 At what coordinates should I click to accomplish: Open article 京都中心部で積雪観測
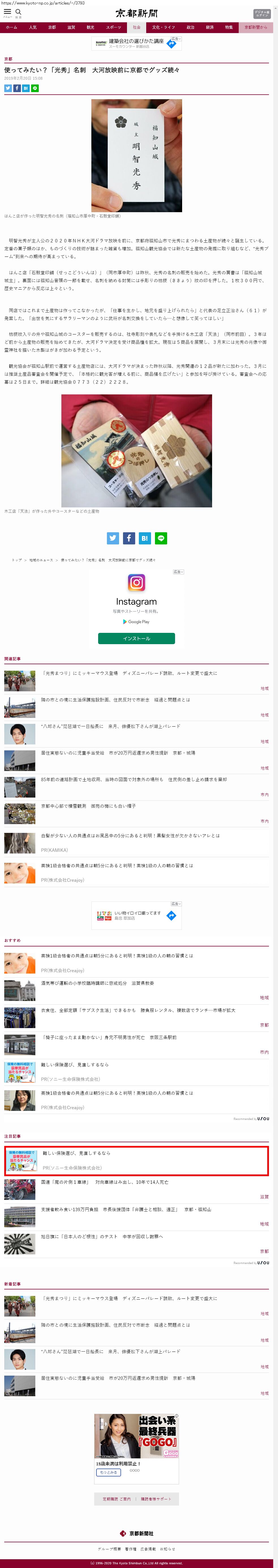click(x=89, y=806)
